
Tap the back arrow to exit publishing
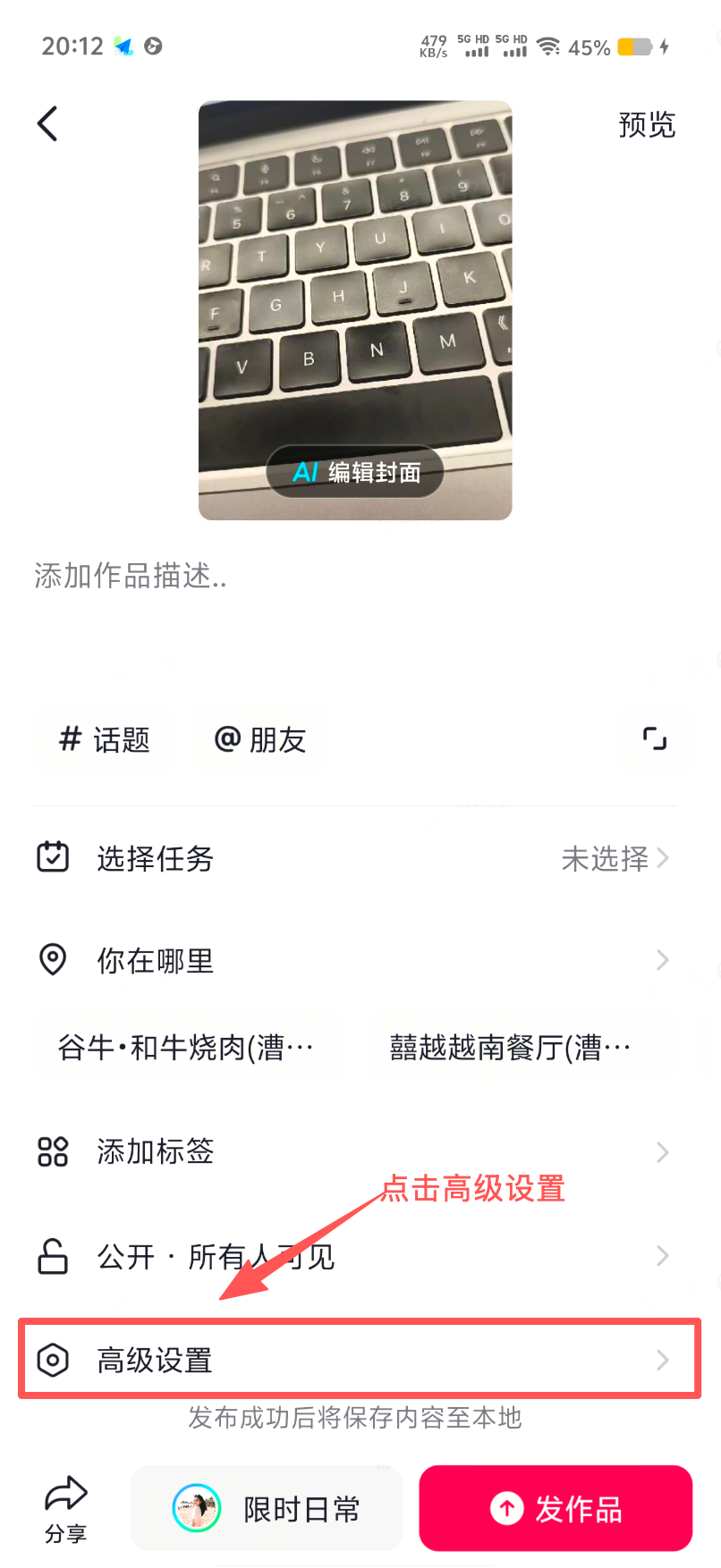45,123
